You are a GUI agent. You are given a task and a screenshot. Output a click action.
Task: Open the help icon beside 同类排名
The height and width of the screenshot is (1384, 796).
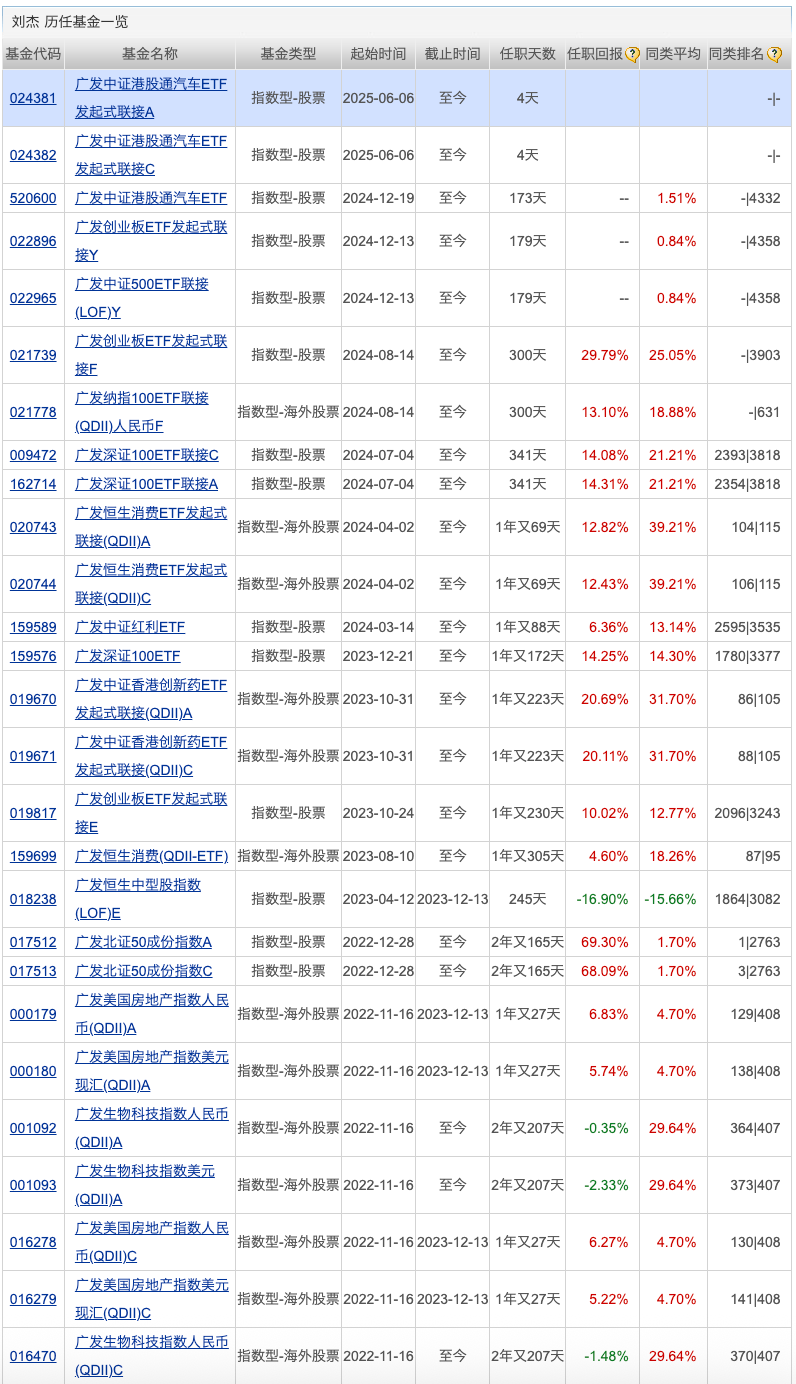coord(774,55)
